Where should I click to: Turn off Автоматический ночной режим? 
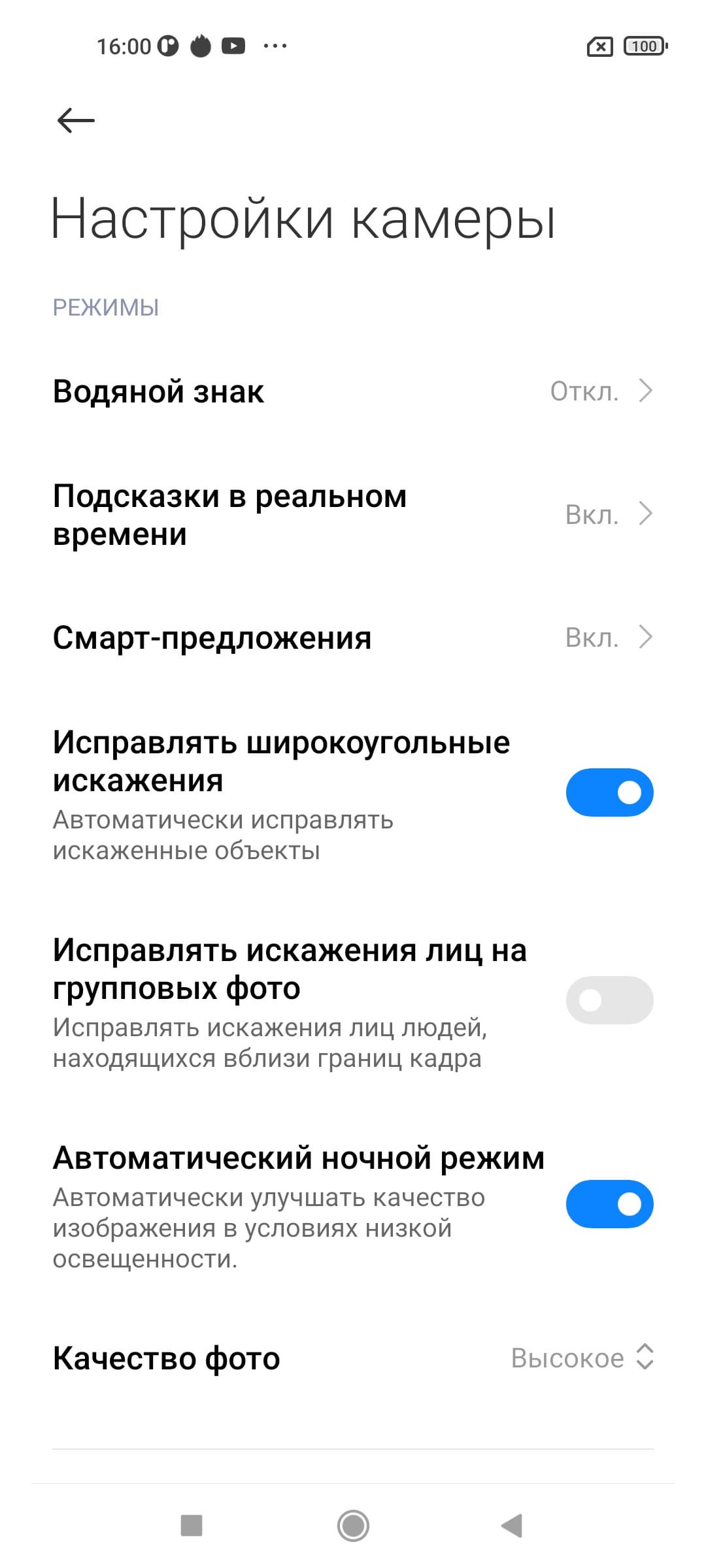[x=609, y=1204]
